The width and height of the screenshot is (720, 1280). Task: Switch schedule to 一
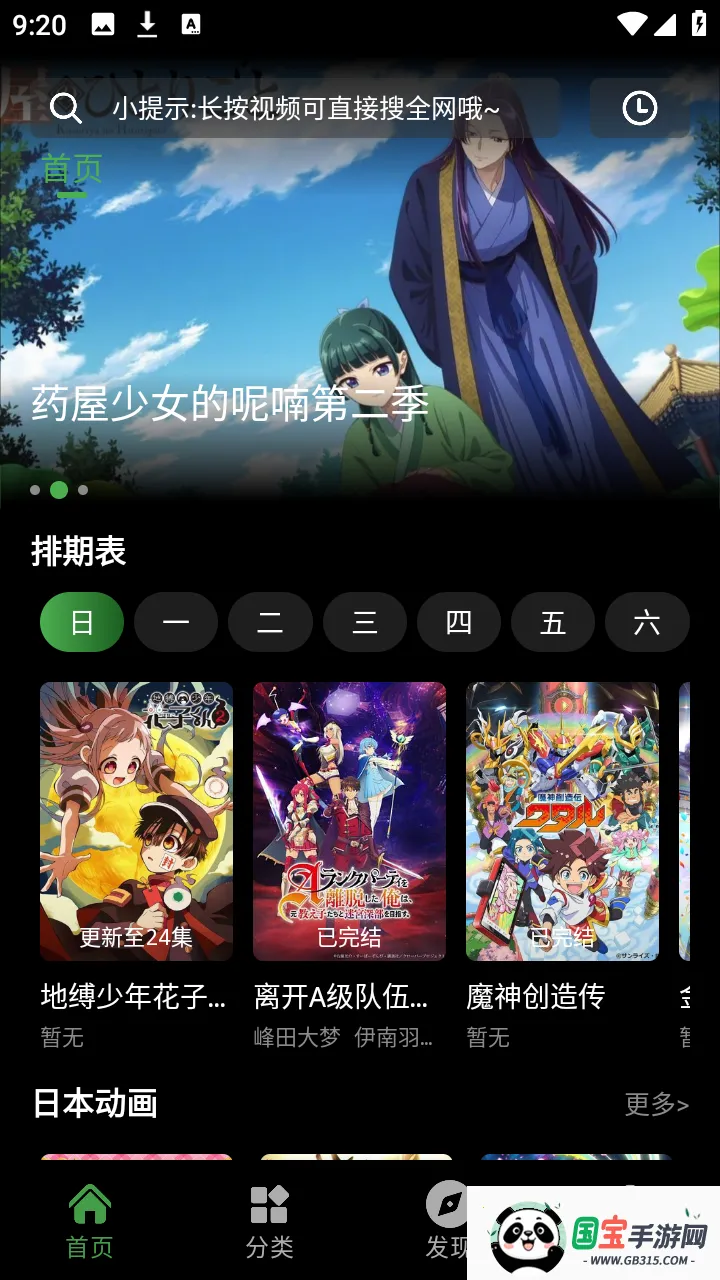(176, 622)
